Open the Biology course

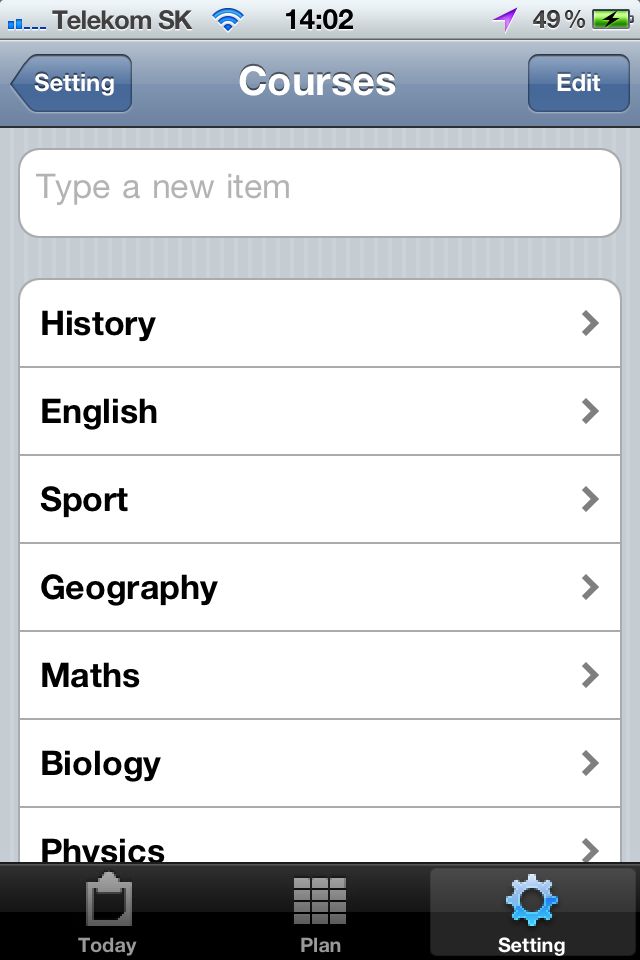320,764
